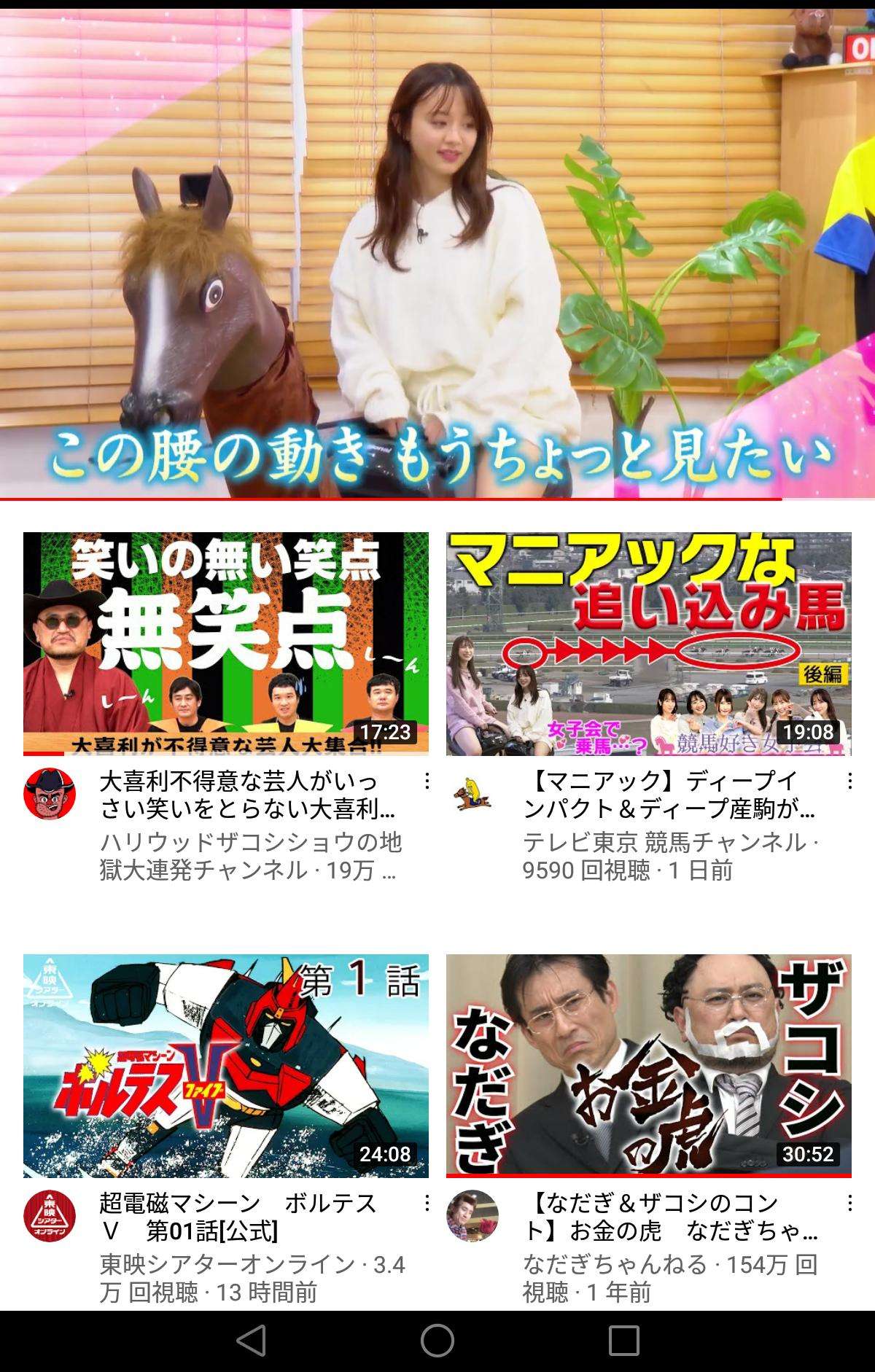
Task: Show recent apps
Action: click(623, 1340)
